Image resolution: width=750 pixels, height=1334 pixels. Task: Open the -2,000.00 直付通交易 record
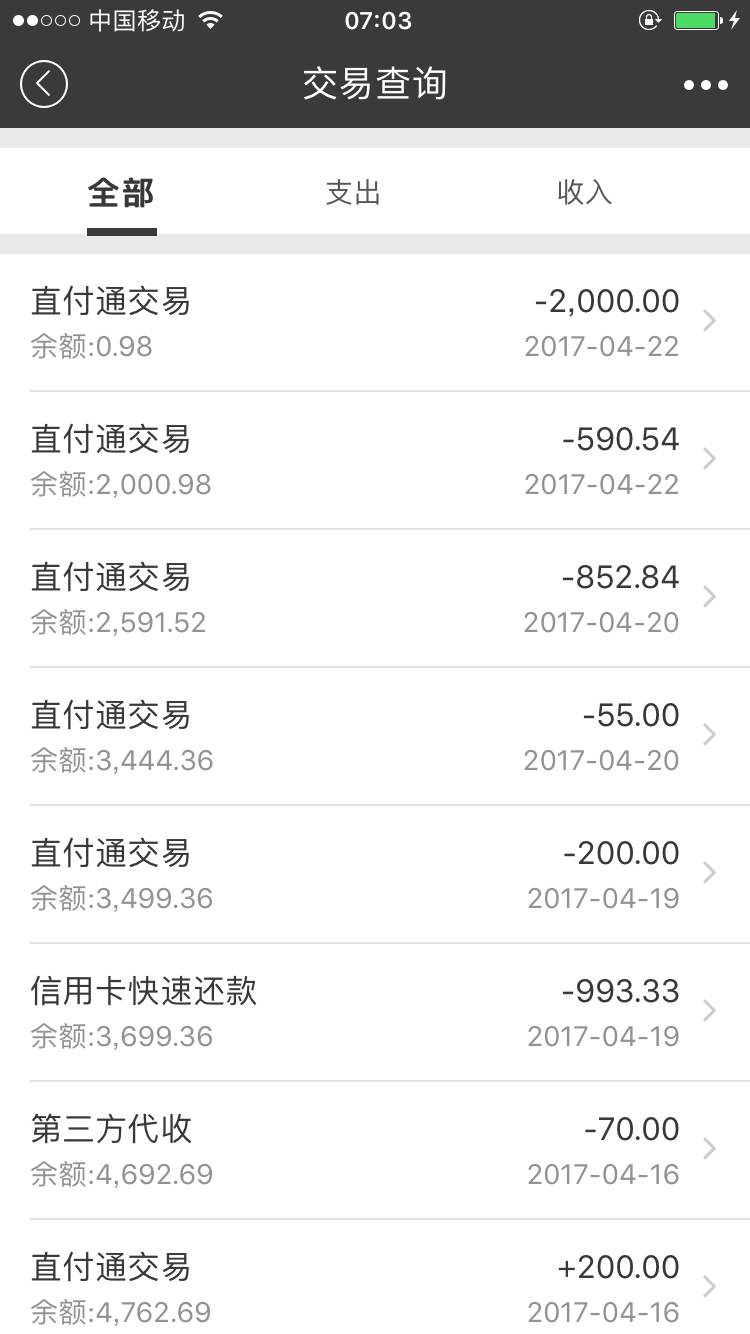(375, 322)
